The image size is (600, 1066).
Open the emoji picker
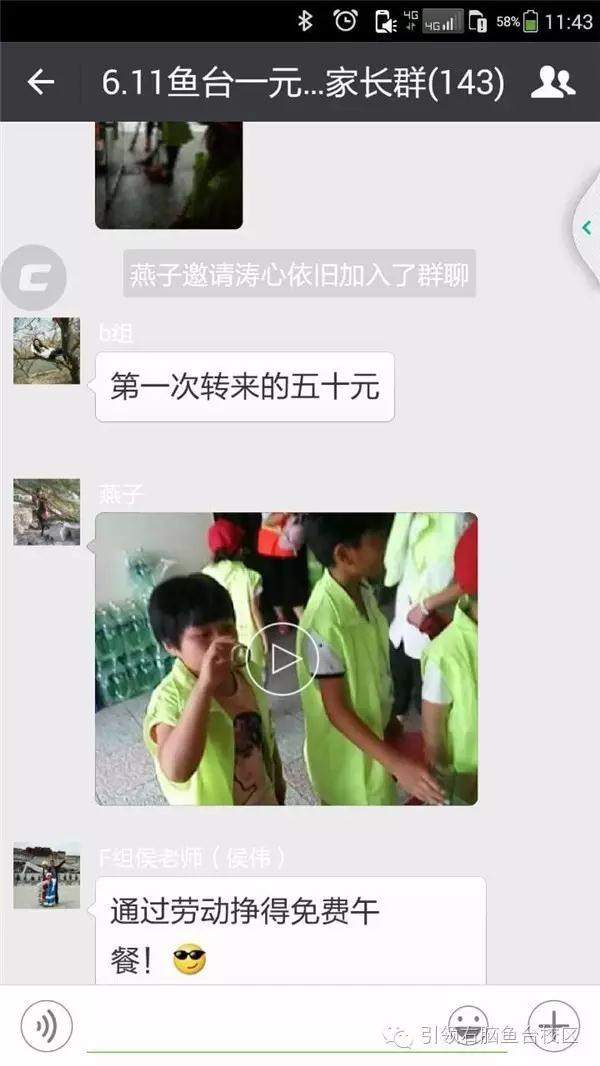pyautogui.click(x=467, y=1024)
